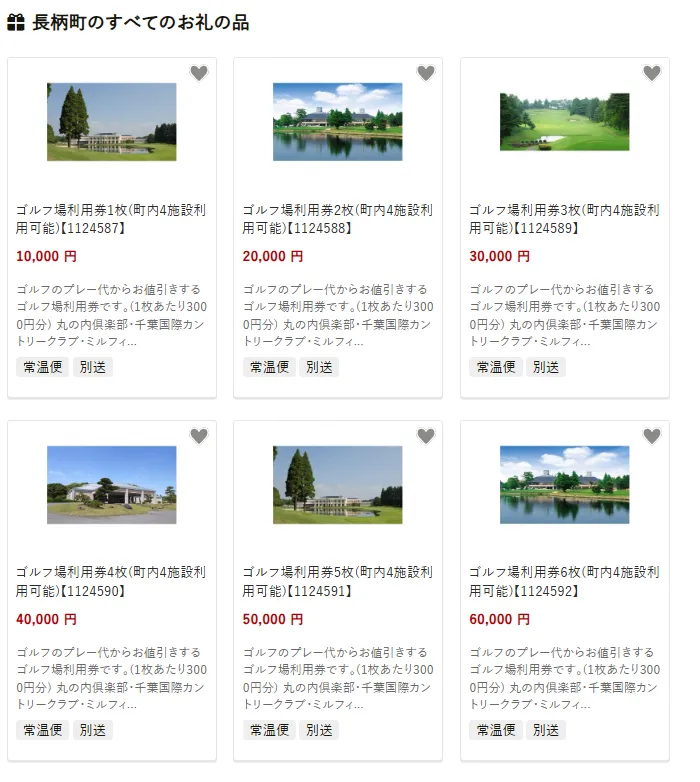Select the ゴルフ場利用券6枚 card for 60,000円
The width and height of the screenshot is (700, 782).
point(564,582)
